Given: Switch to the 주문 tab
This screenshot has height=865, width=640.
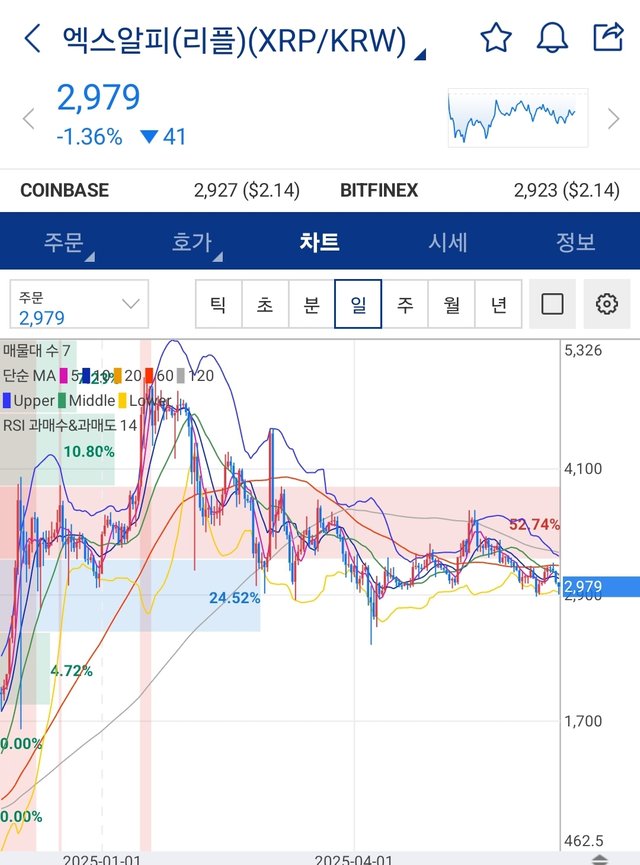Looking at the screenshot, I should point(64,242).
